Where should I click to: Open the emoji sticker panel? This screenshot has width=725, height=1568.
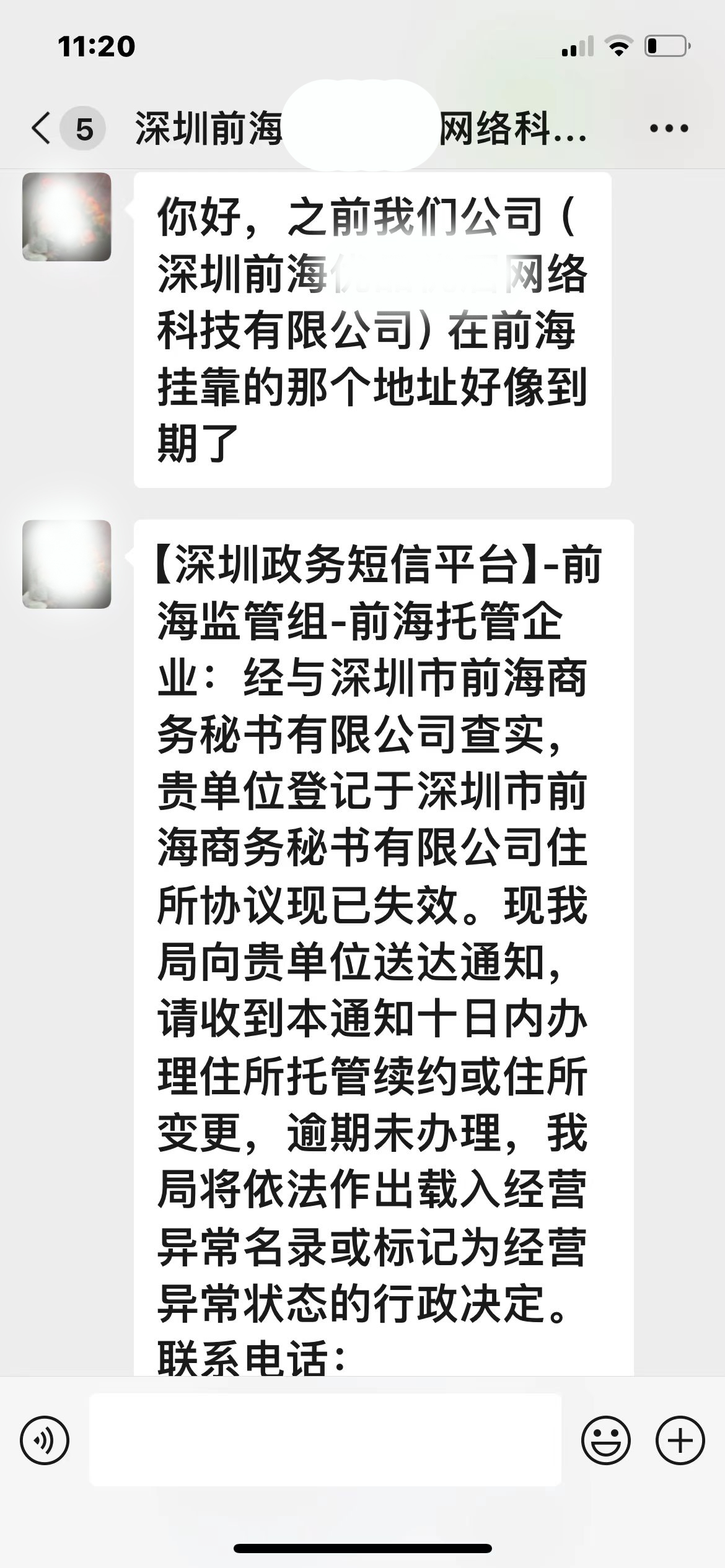tap(605, 1440)
